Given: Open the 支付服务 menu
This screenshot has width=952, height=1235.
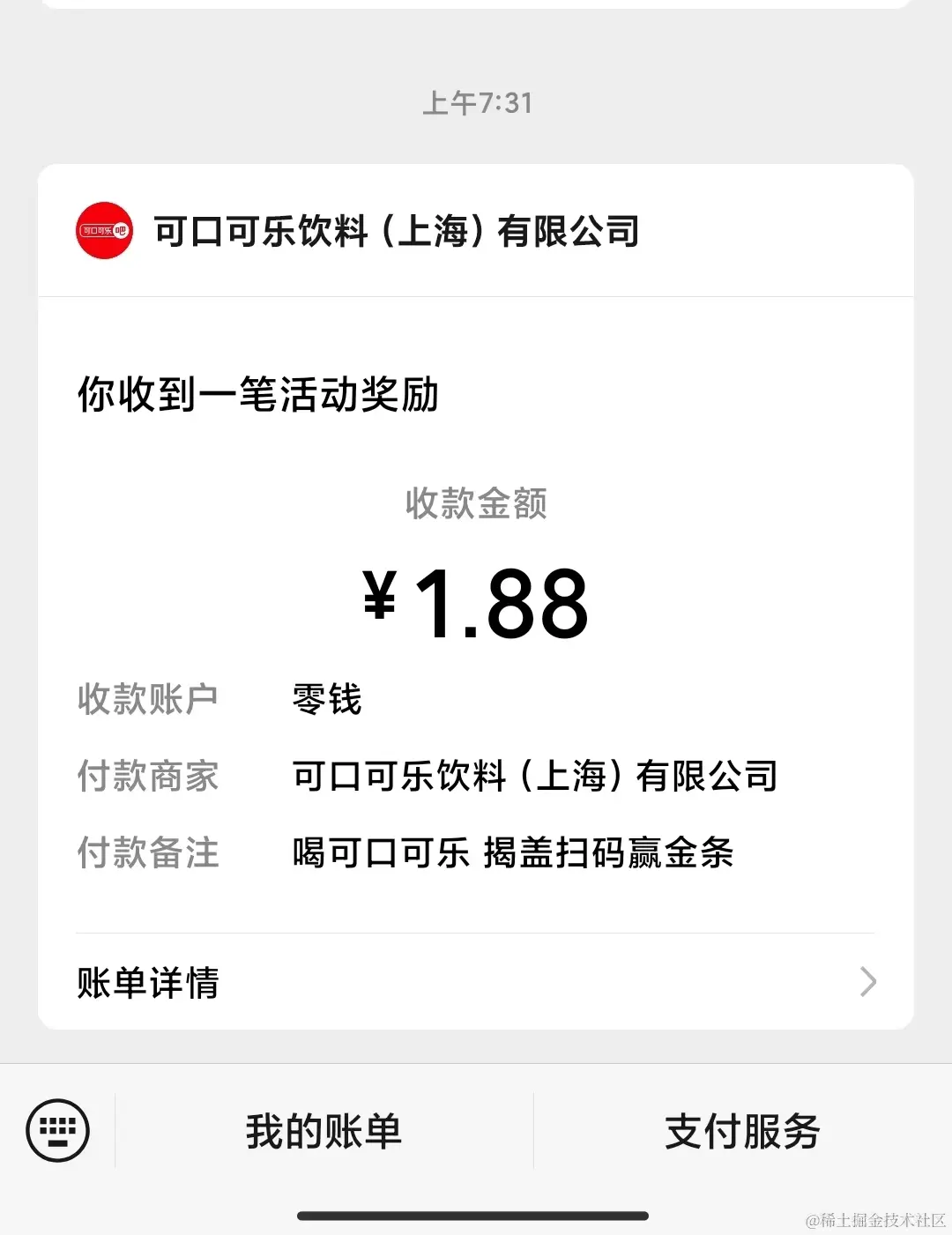Looking at the screenshot, I should (742, 1131).
